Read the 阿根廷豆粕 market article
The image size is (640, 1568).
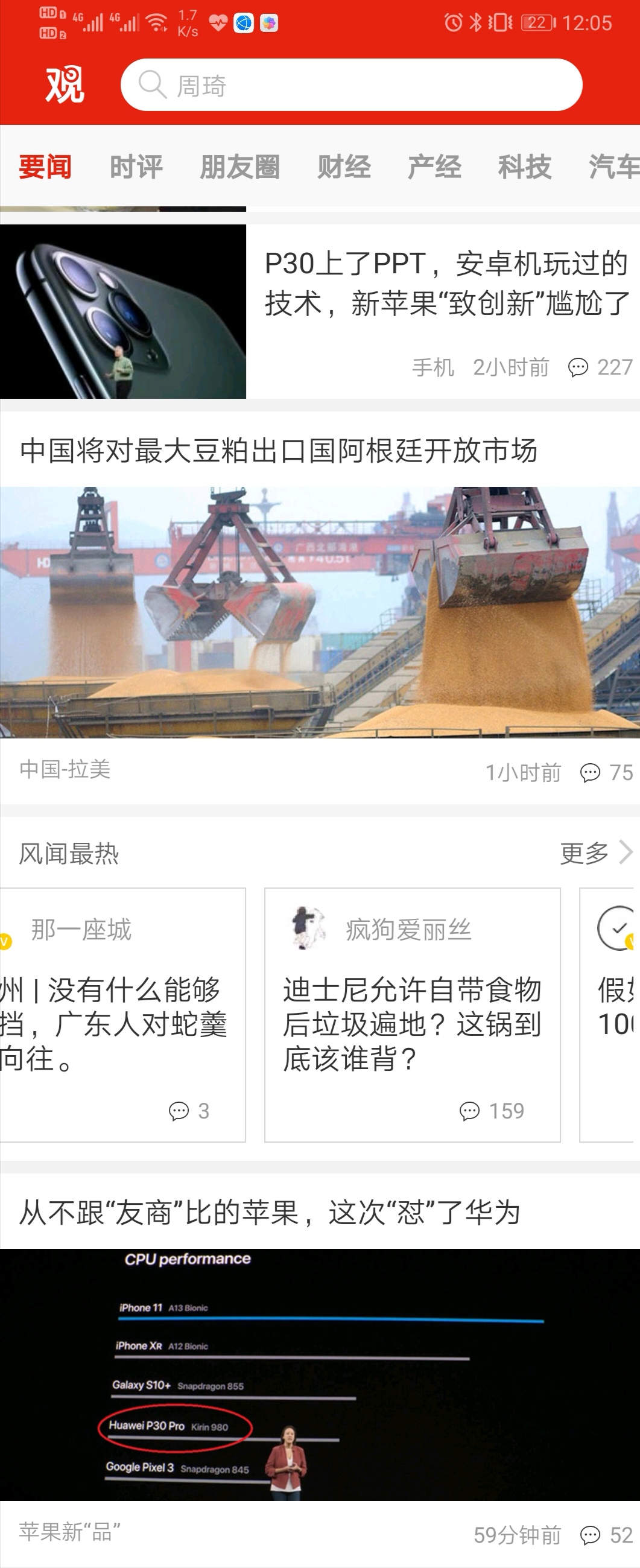[x=279, y=451]
